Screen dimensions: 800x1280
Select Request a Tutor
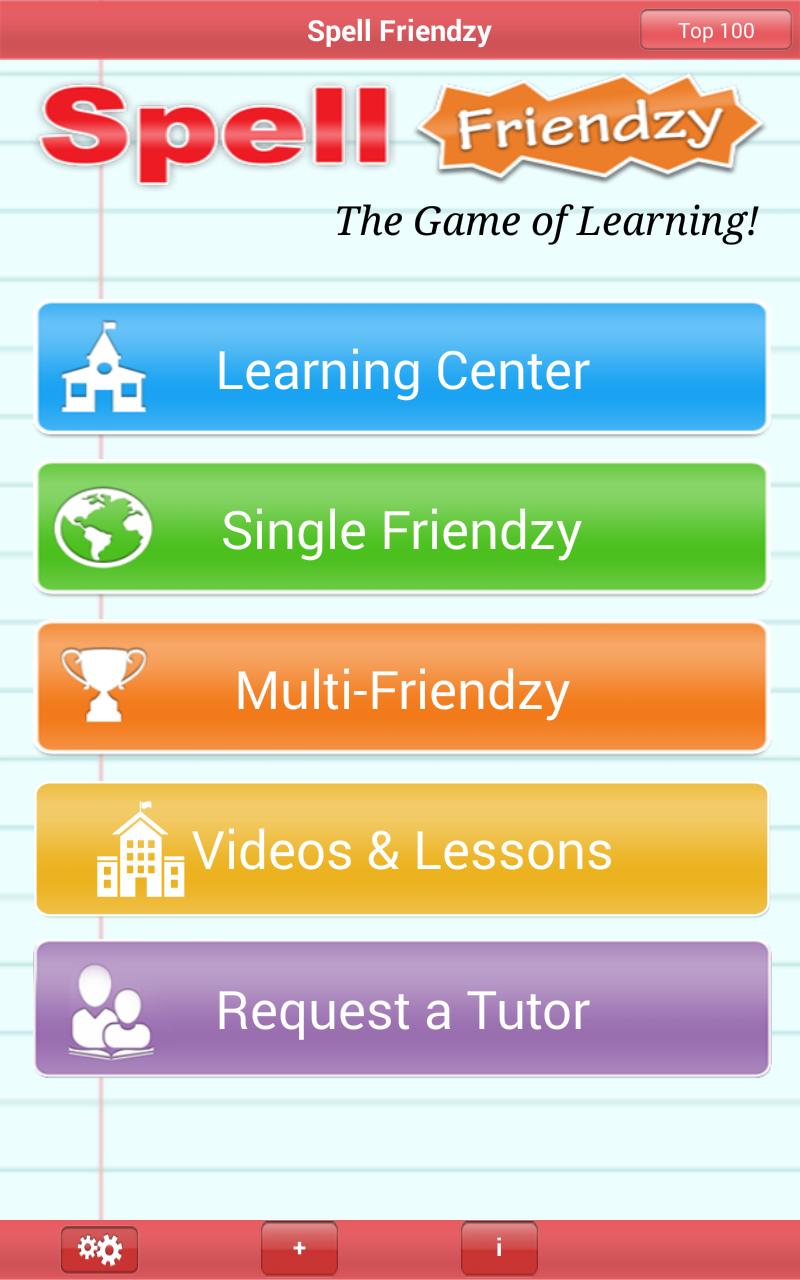(x=402, y=1009)
